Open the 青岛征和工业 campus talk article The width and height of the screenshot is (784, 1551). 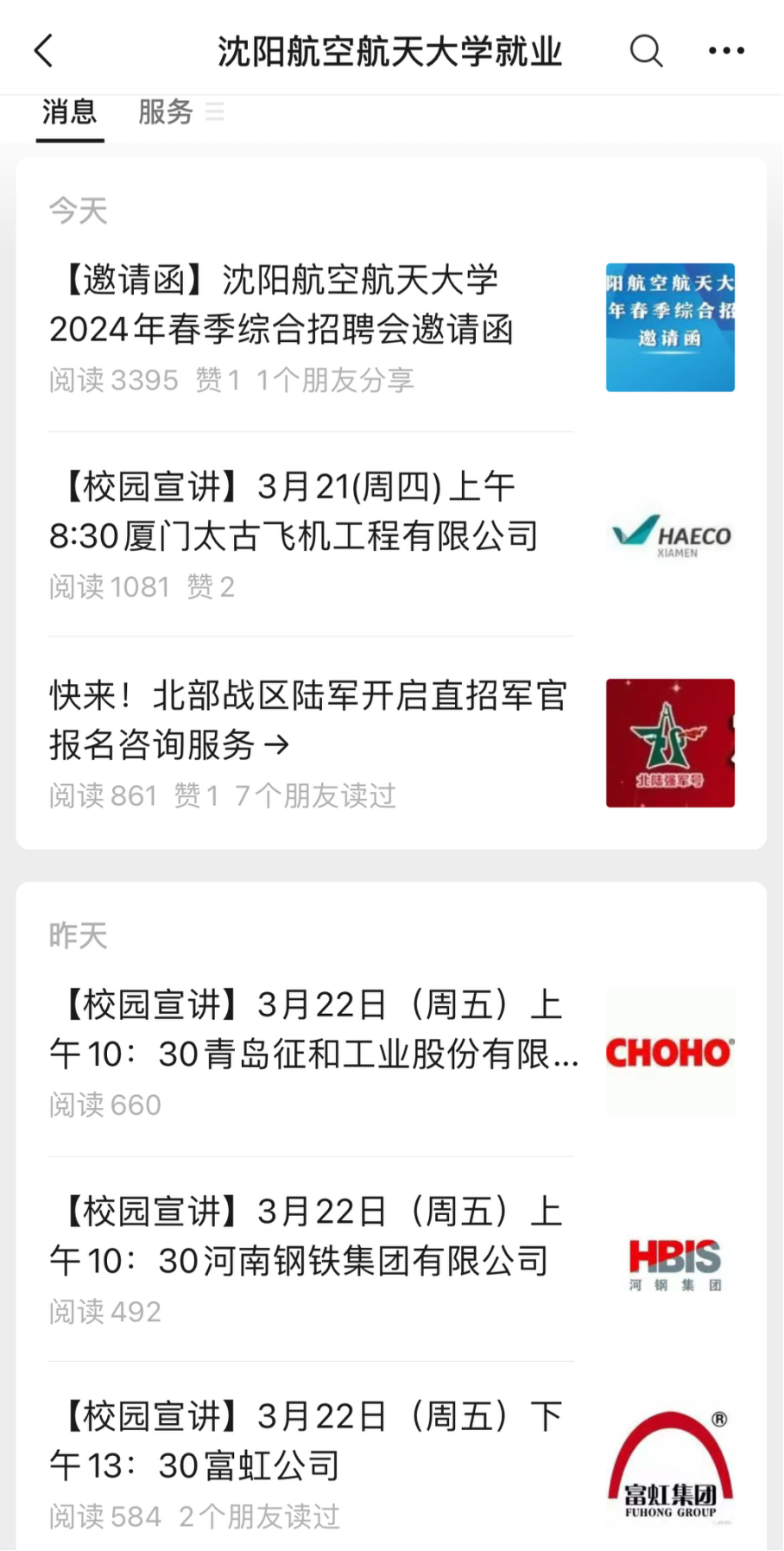(313, 1029)
